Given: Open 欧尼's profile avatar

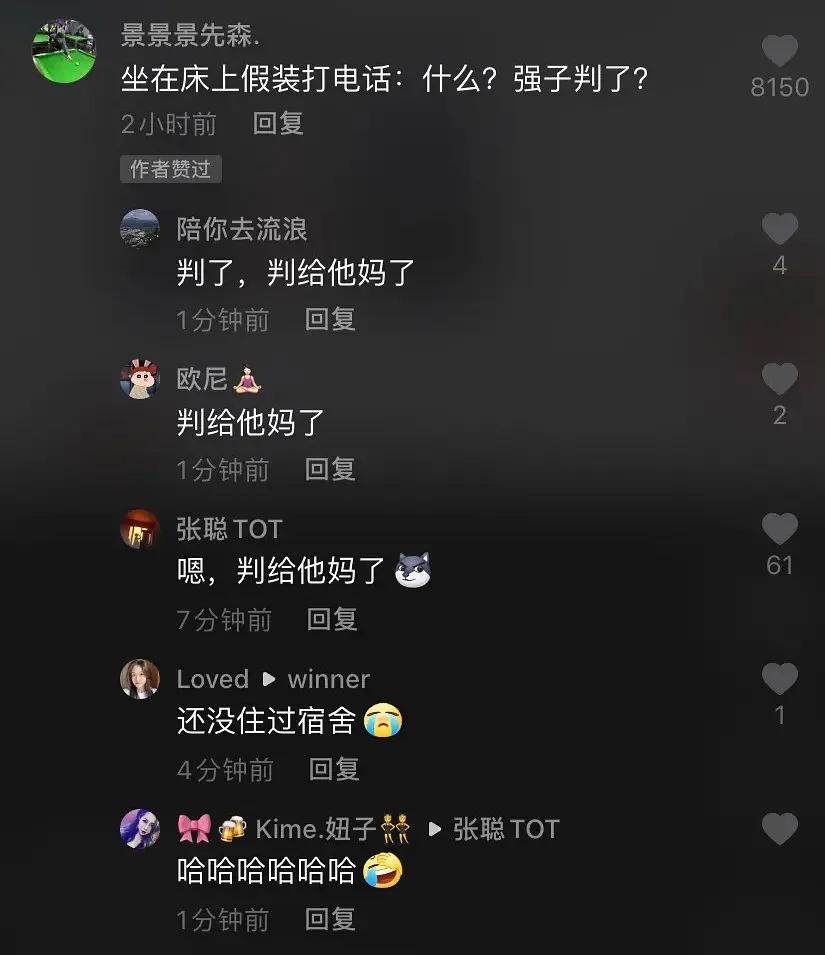Looking at the screenshot, I should (140, 378).
